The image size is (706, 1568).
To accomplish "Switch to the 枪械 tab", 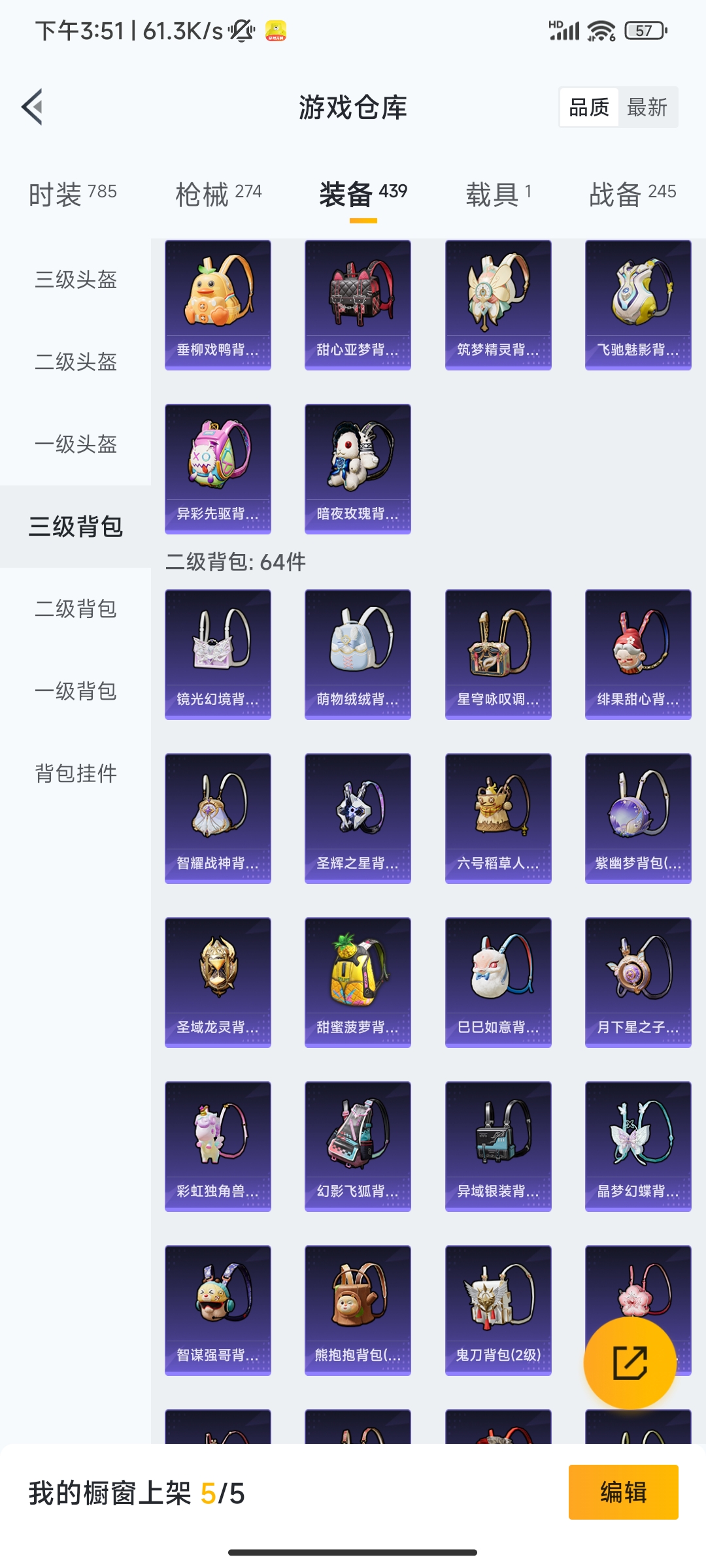I will point(218,193).
